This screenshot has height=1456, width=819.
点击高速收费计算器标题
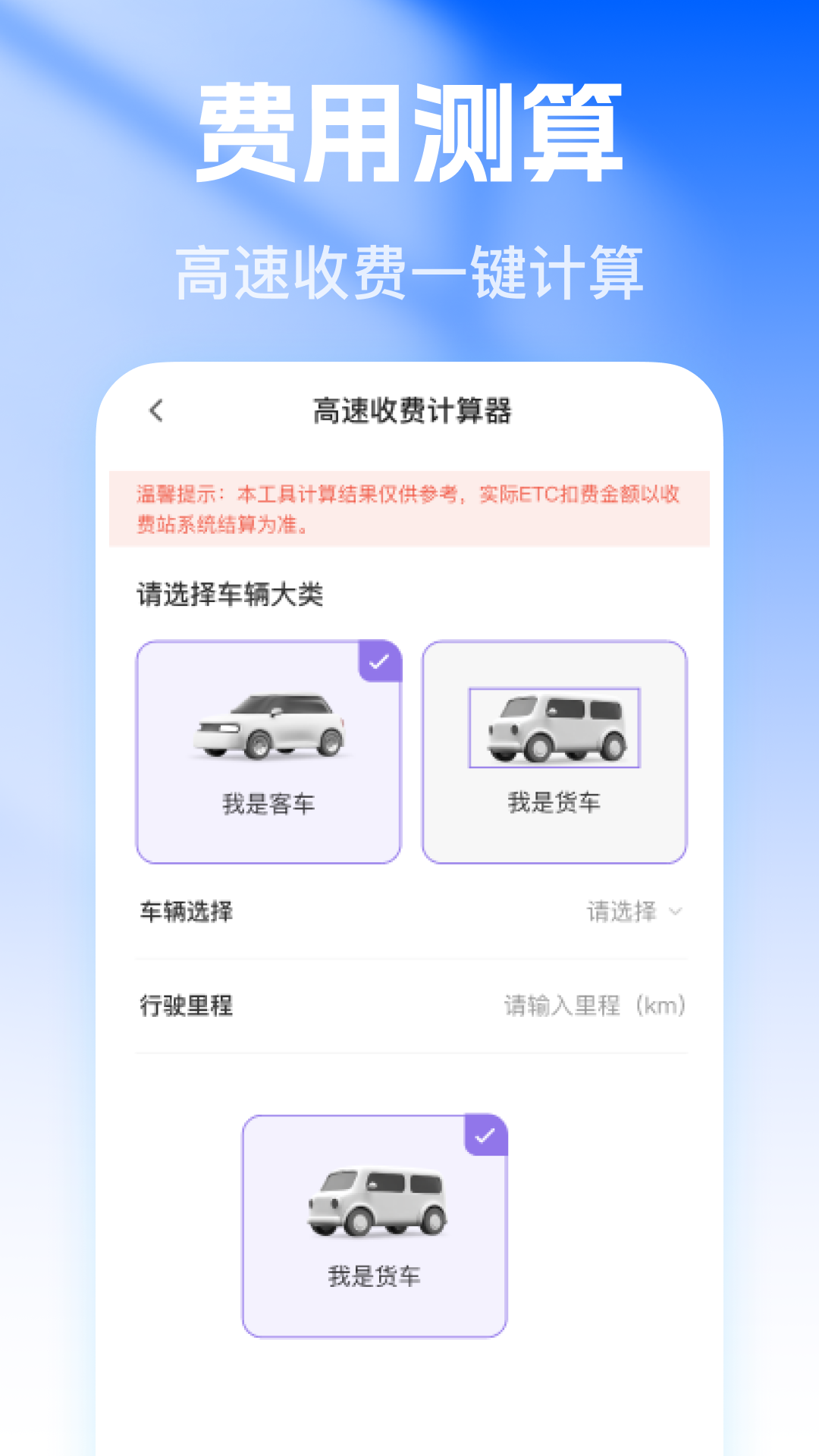[414, 409]
